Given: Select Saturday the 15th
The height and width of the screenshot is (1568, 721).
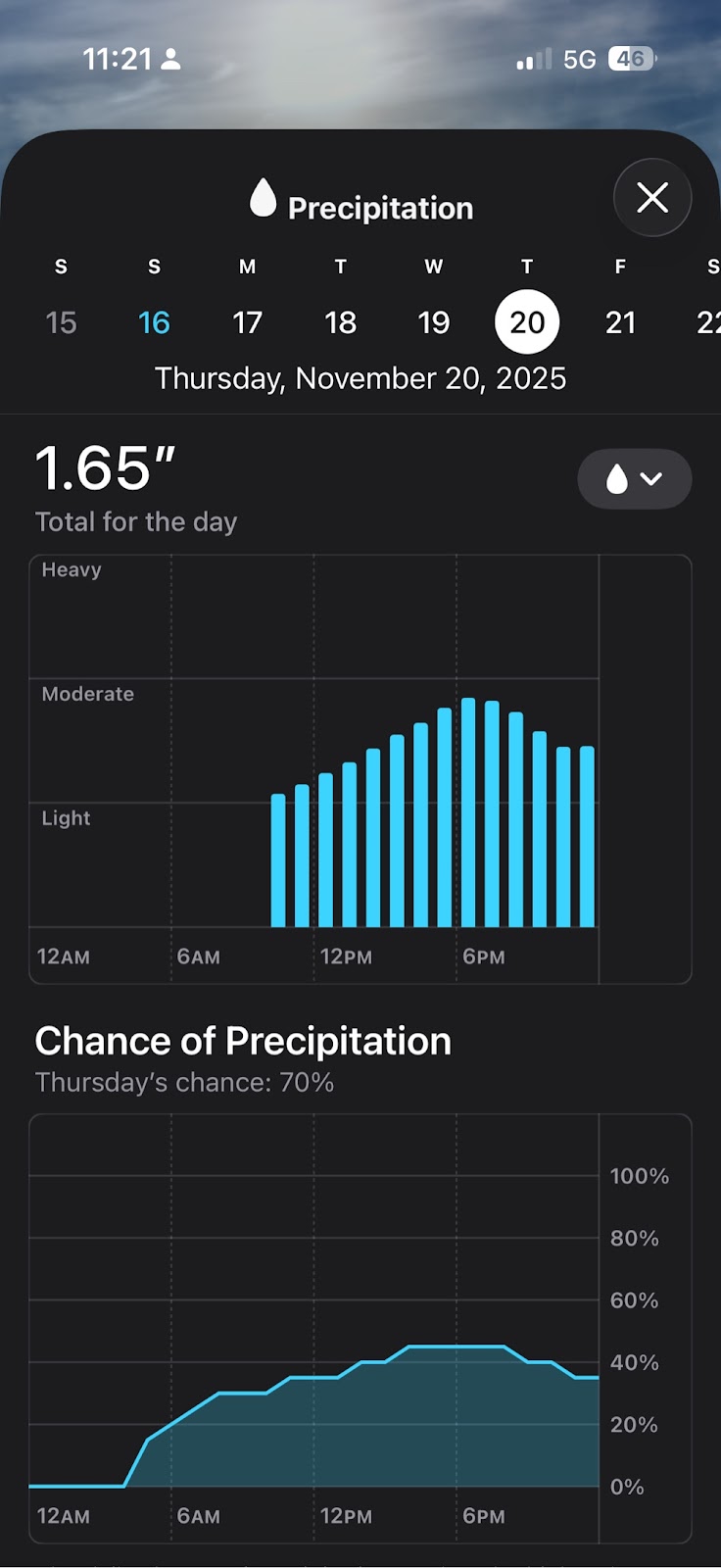Looking at the screenshot, I should click(x=61, y=322).
